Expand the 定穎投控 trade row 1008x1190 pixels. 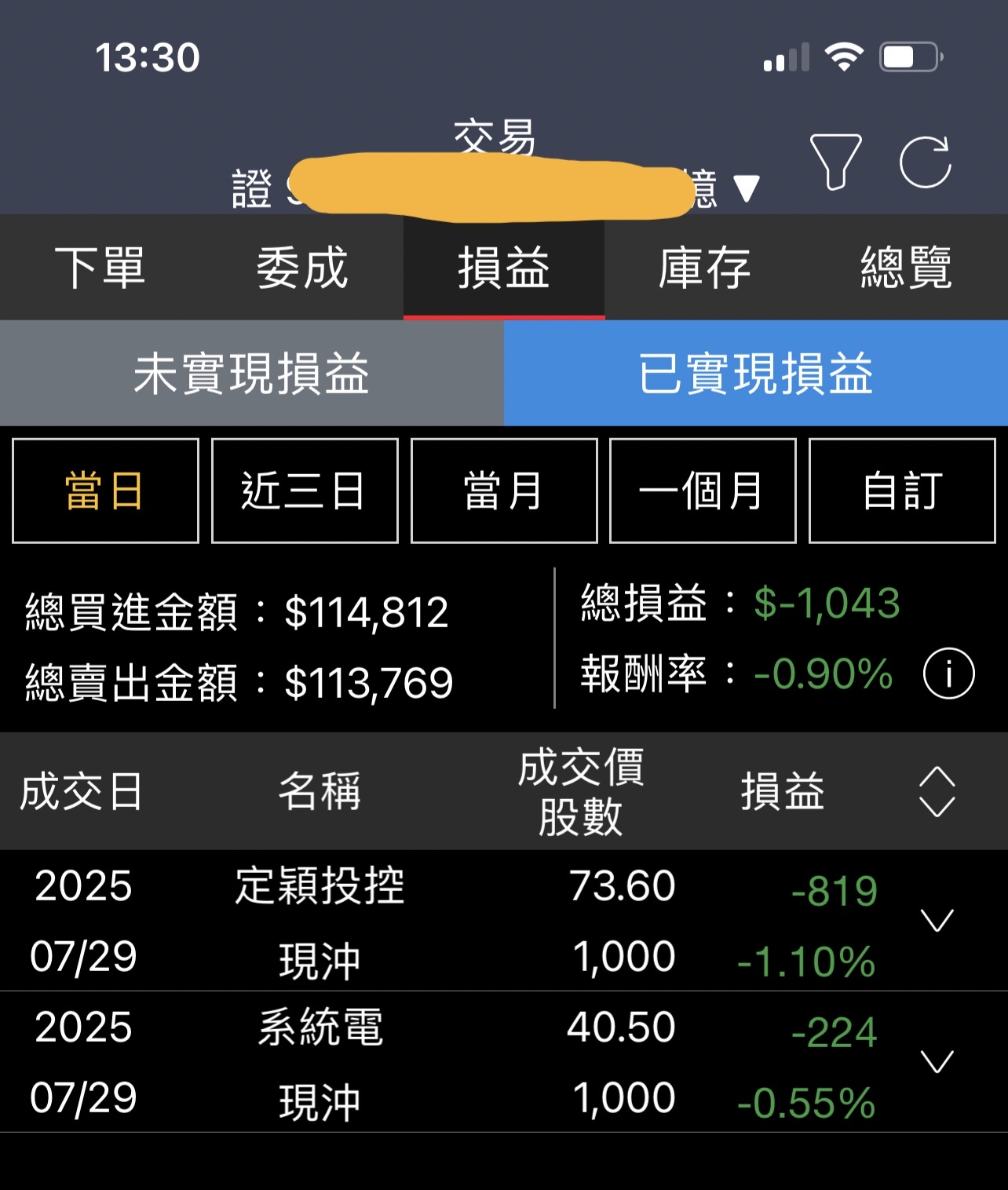pos(937,920)
